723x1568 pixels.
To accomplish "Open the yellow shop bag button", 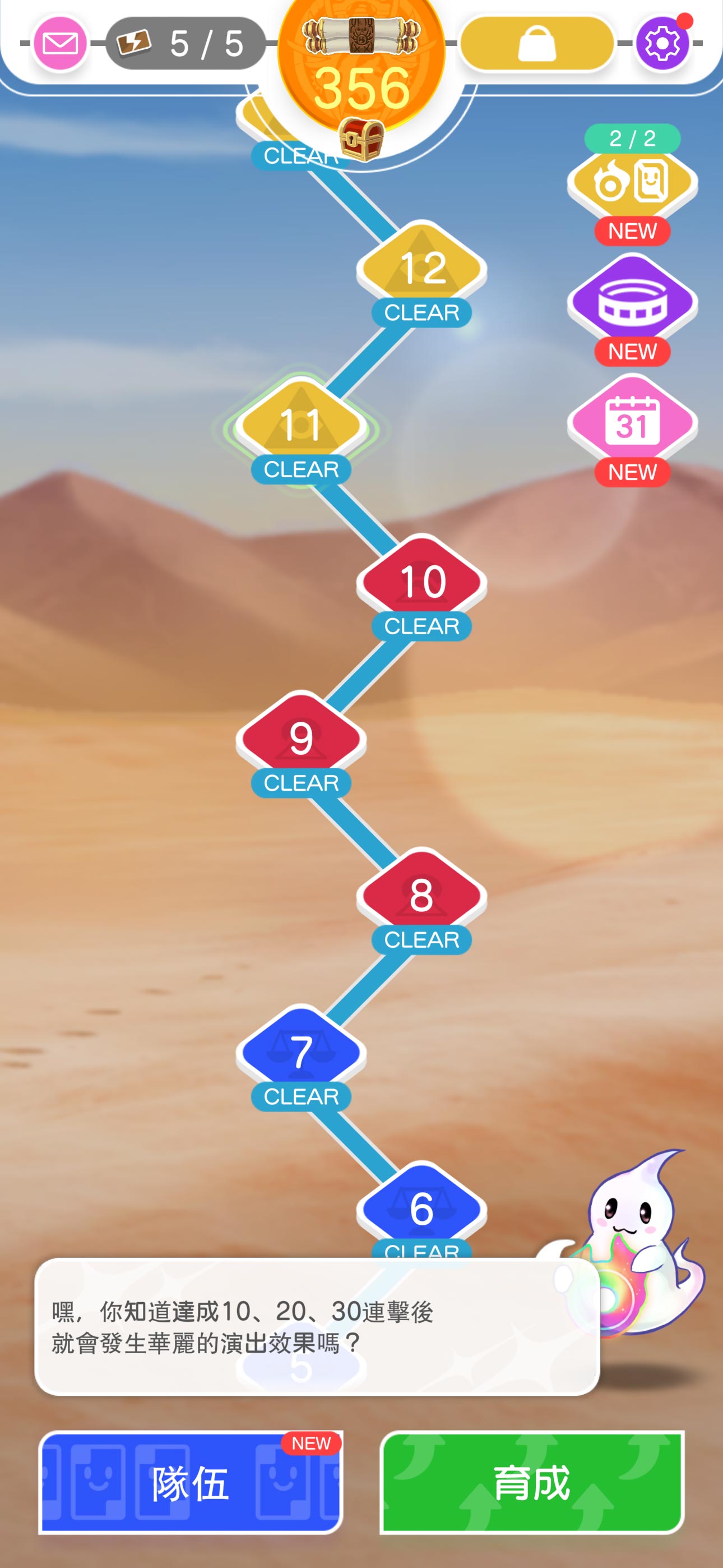I will 537,44.
